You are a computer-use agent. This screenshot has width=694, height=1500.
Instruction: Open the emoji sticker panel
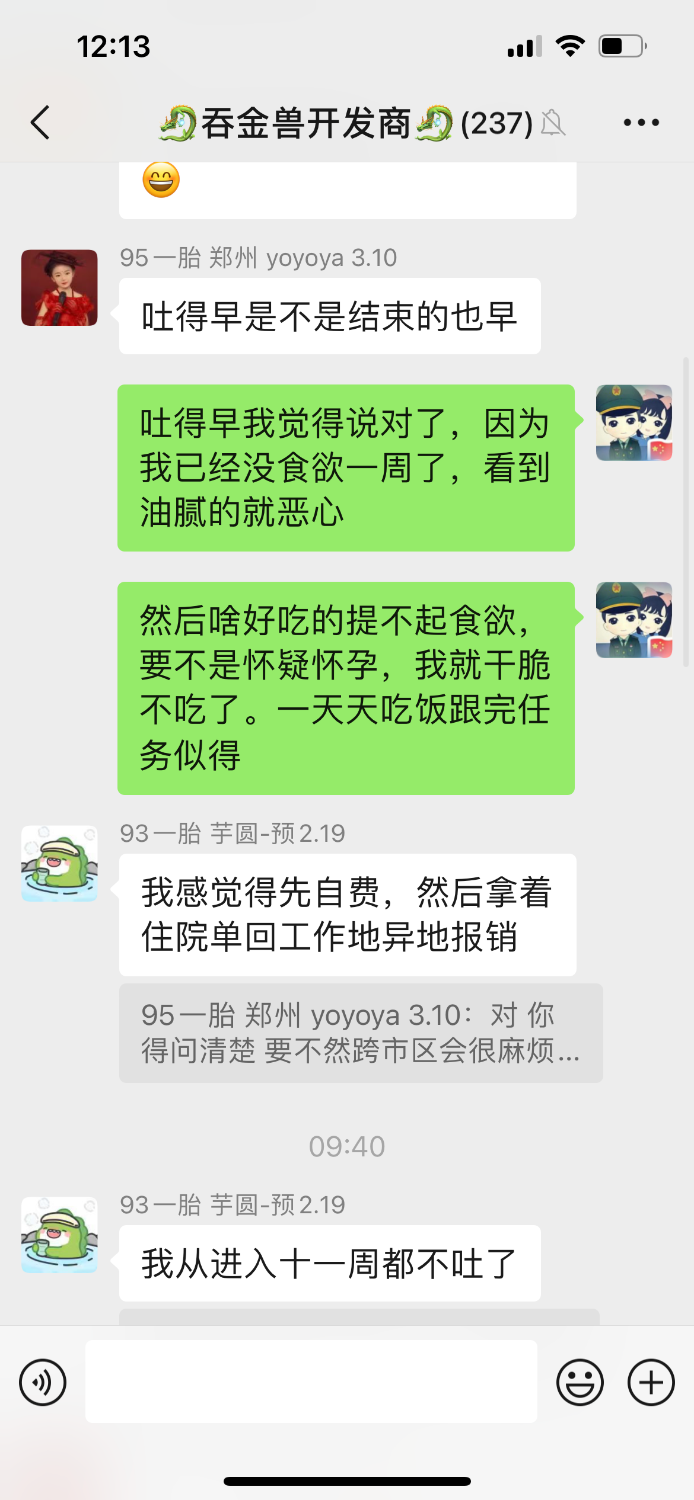tap(580, 1383)
